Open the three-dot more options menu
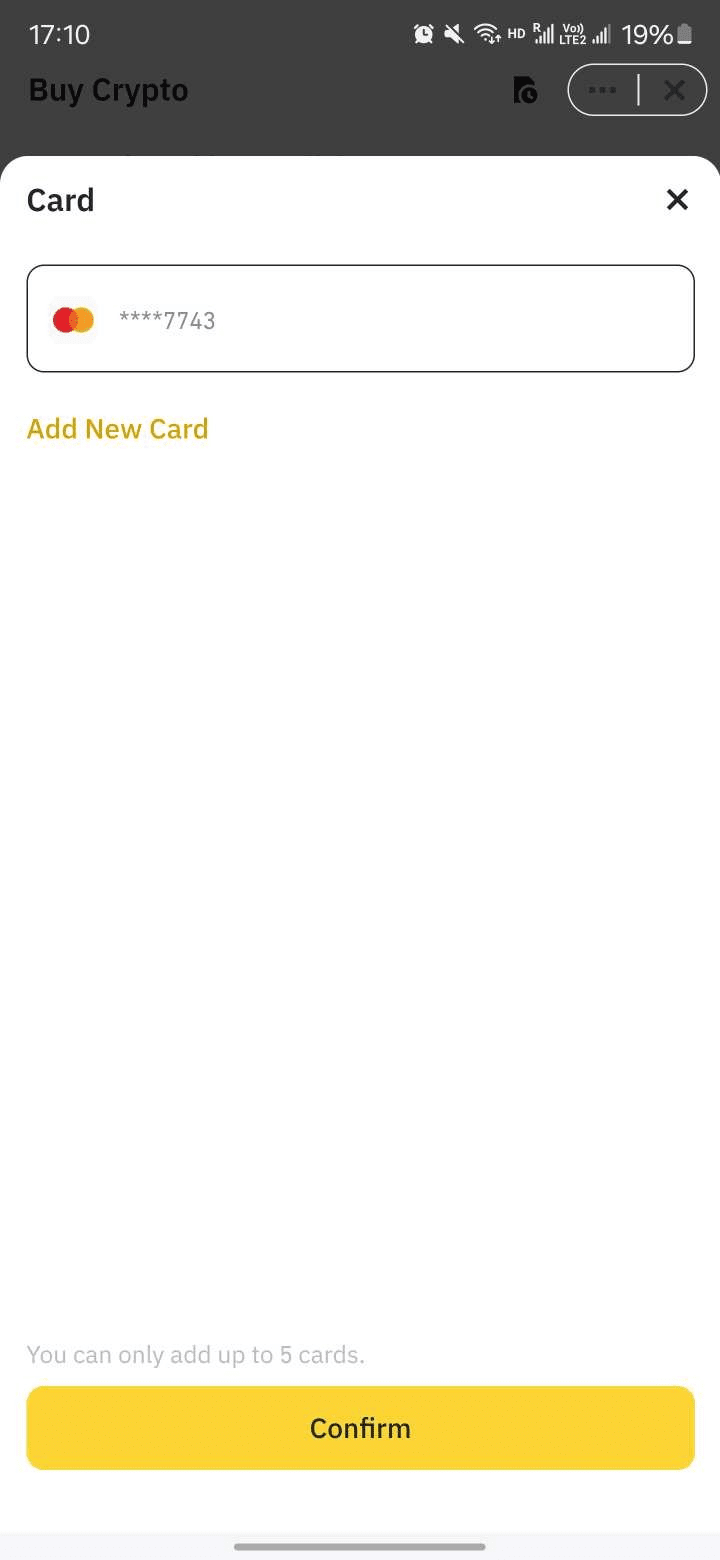 pos(603,90)
